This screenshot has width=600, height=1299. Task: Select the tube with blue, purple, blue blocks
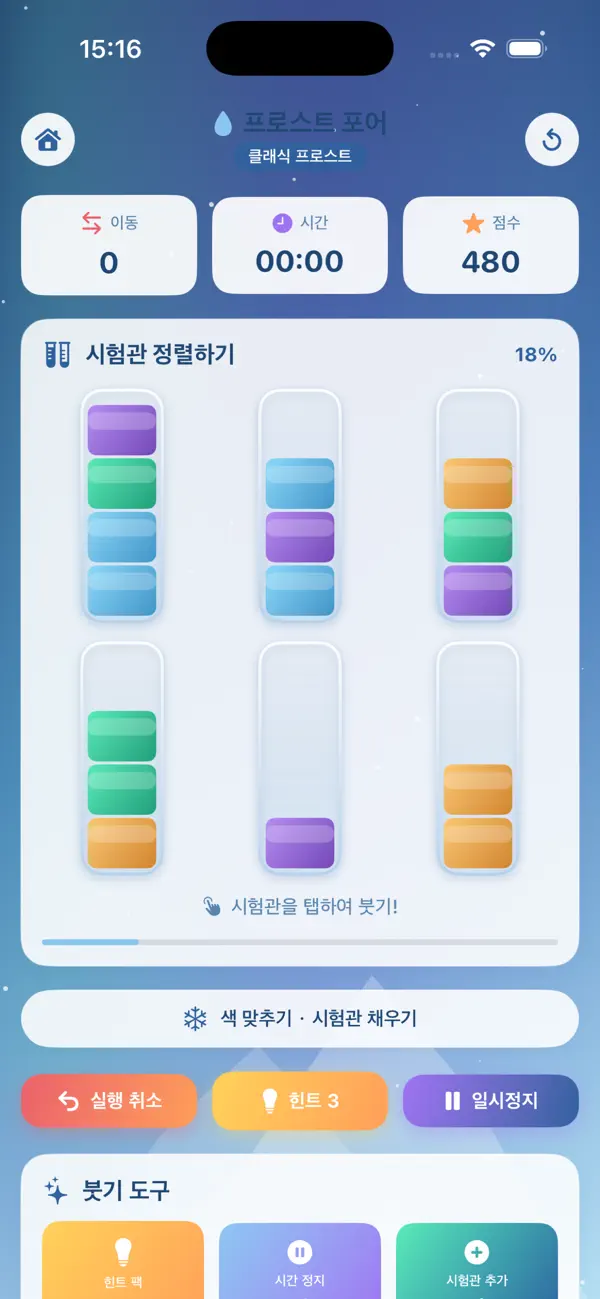[300, 505]
